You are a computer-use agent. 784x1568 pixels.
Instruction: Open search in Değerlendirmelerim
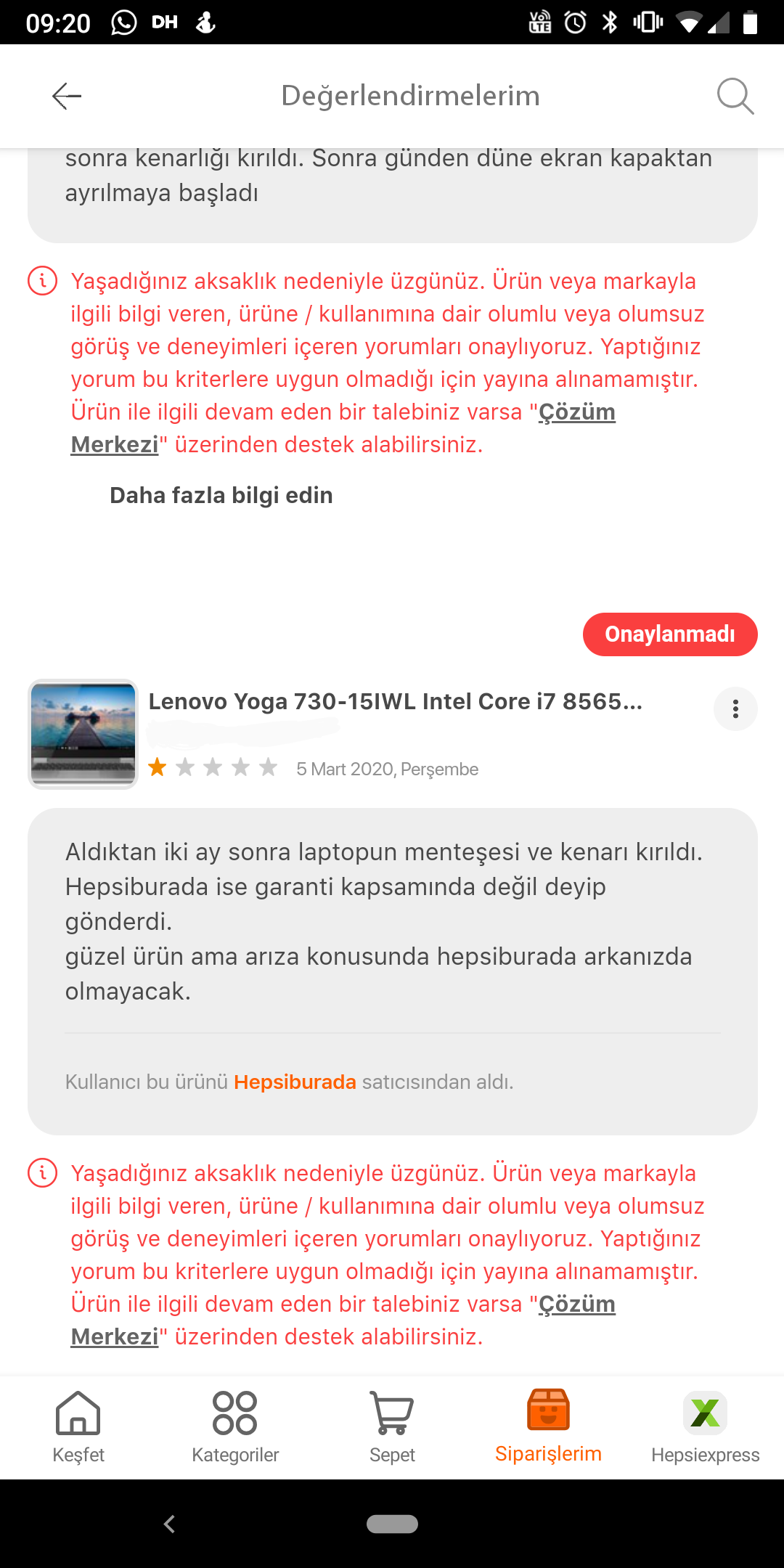pos(735,96)
